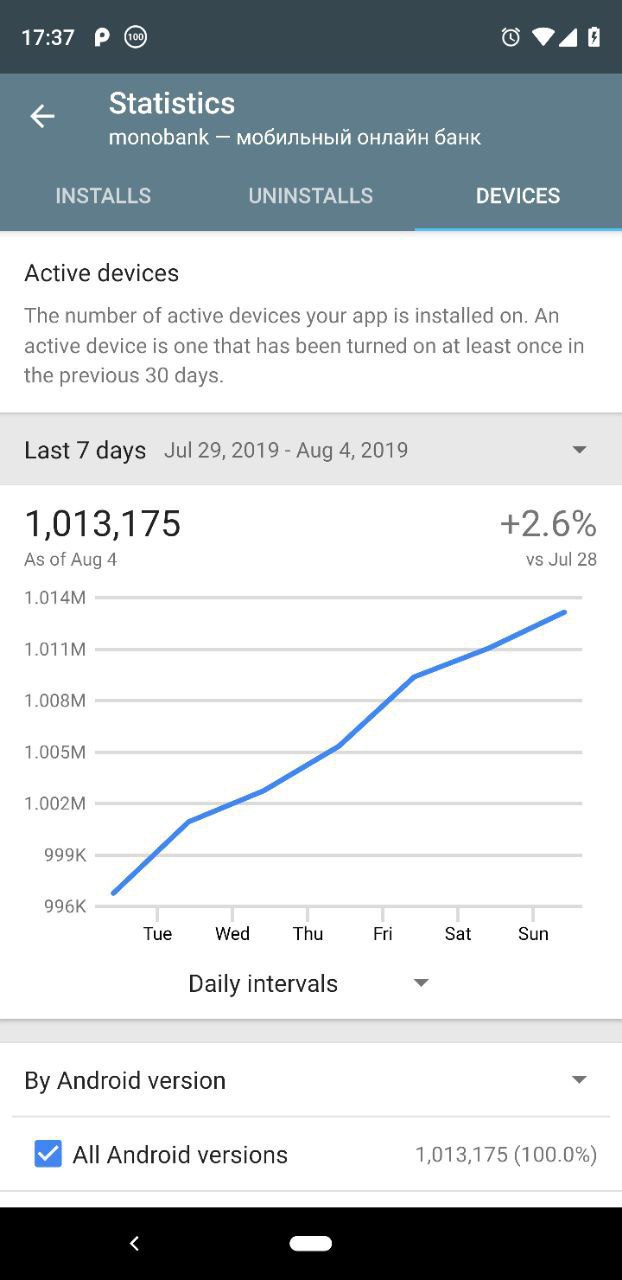Uncheck the All Android versions checkbox
Image resolution: width=622 pixels, height=1280 pixels.
click(x=48, y=1154)
